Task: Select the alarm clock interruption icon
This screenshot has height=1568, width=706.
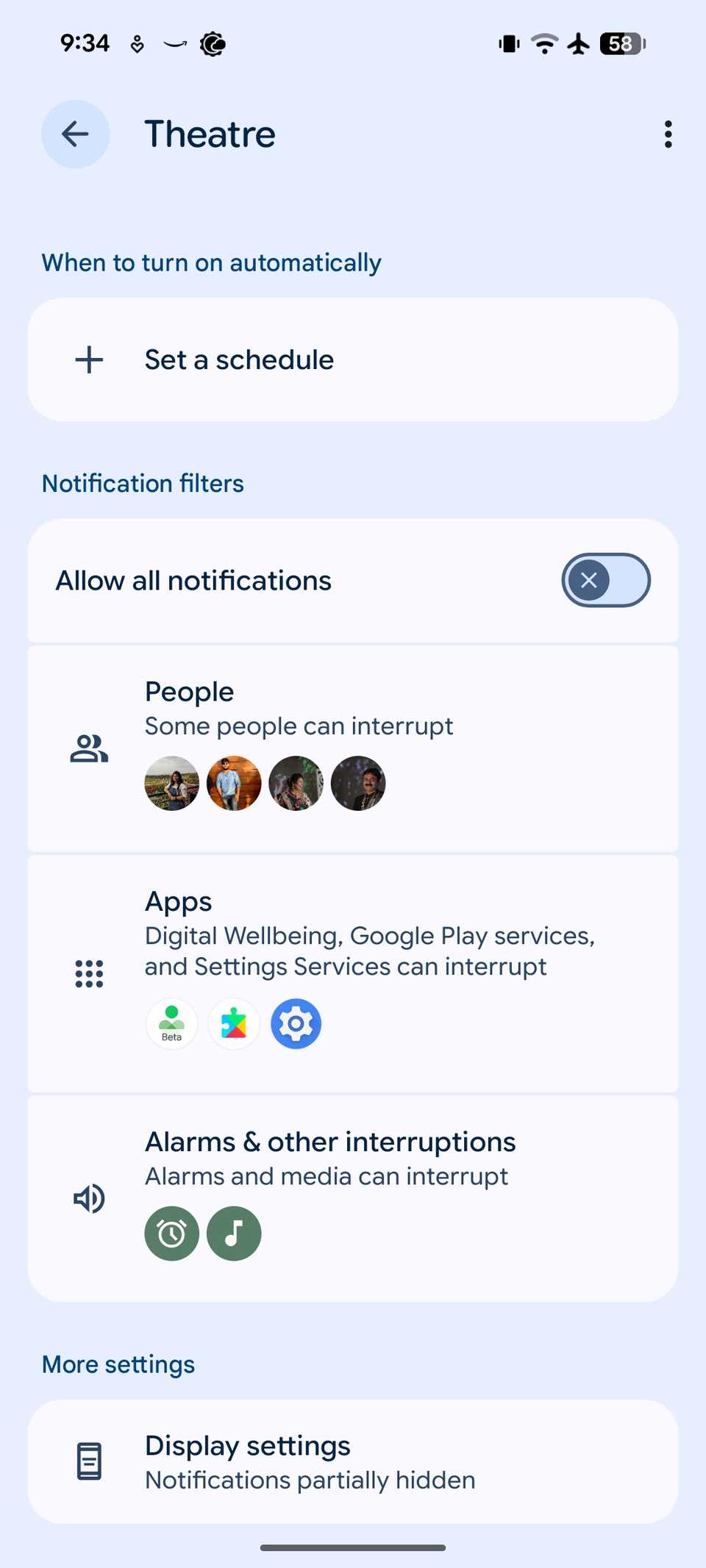Action: tap(171, 1234)
